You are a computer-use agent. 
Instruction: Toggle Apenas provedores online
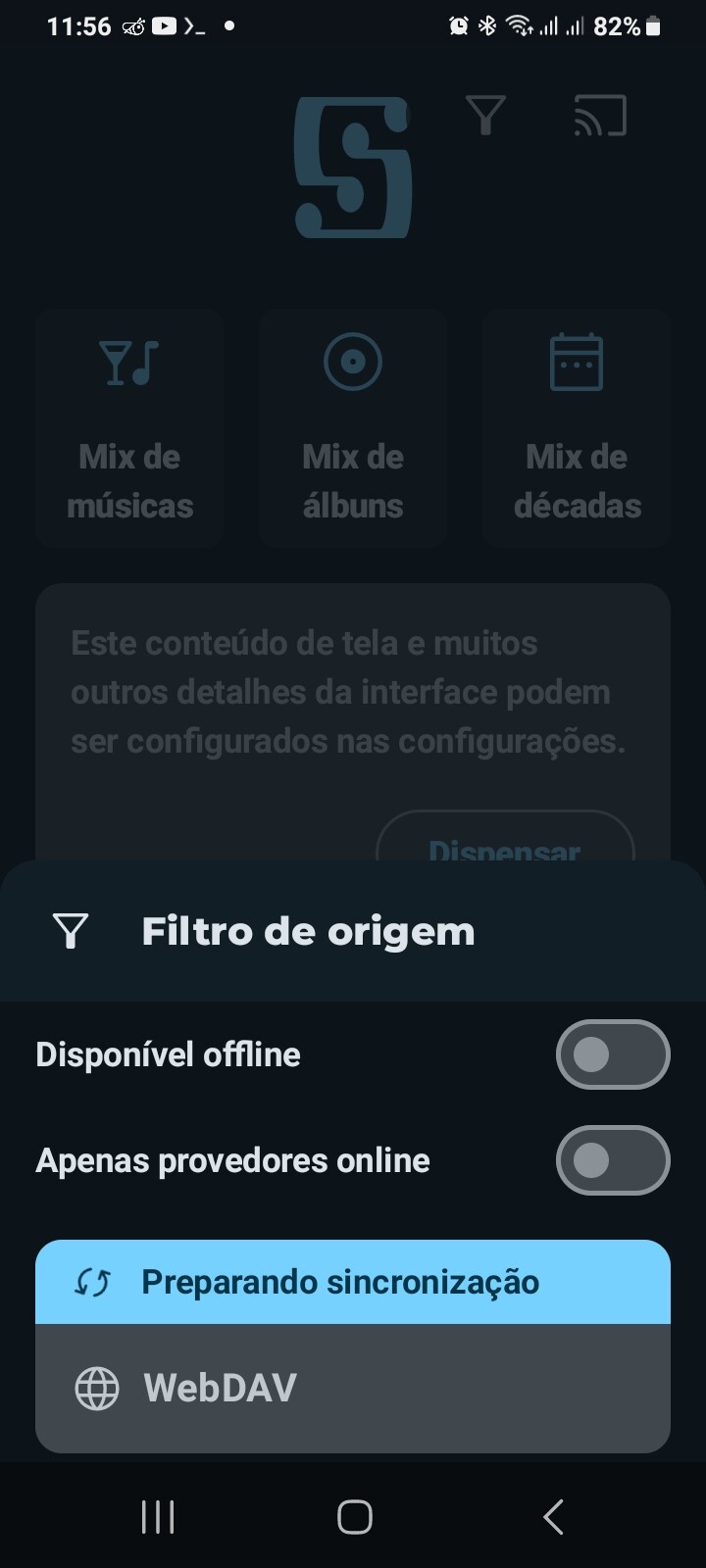[613, 1160]
